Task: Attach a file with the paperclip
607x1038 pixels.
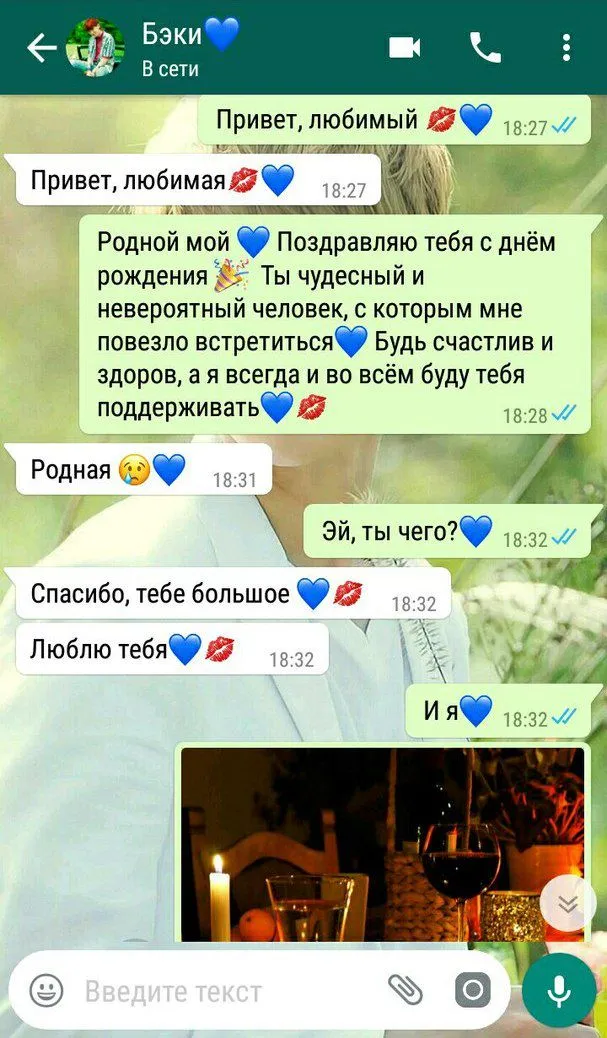Action: tap(405, 990)
